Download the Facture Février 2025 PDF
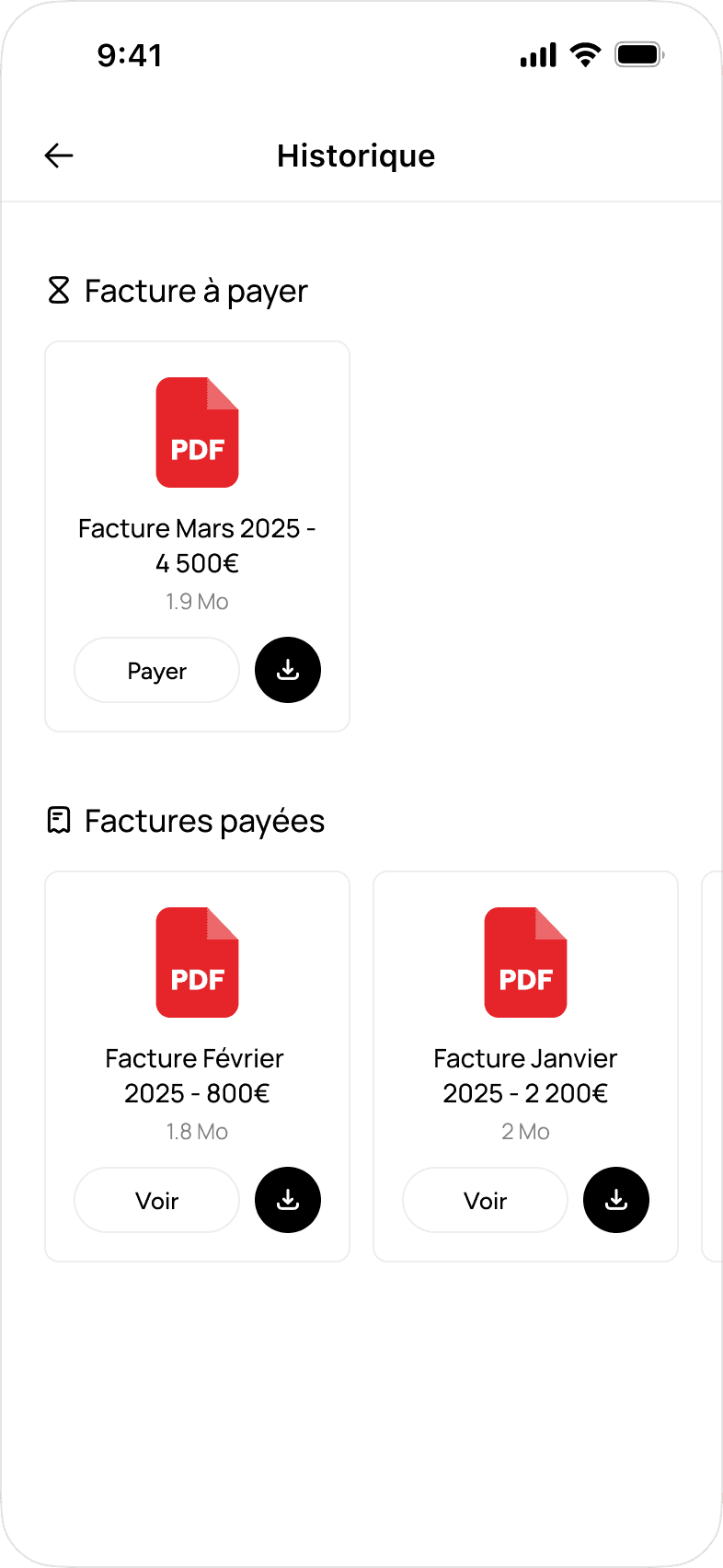This screenshot has height=1568, width=723. point(288,1200)
